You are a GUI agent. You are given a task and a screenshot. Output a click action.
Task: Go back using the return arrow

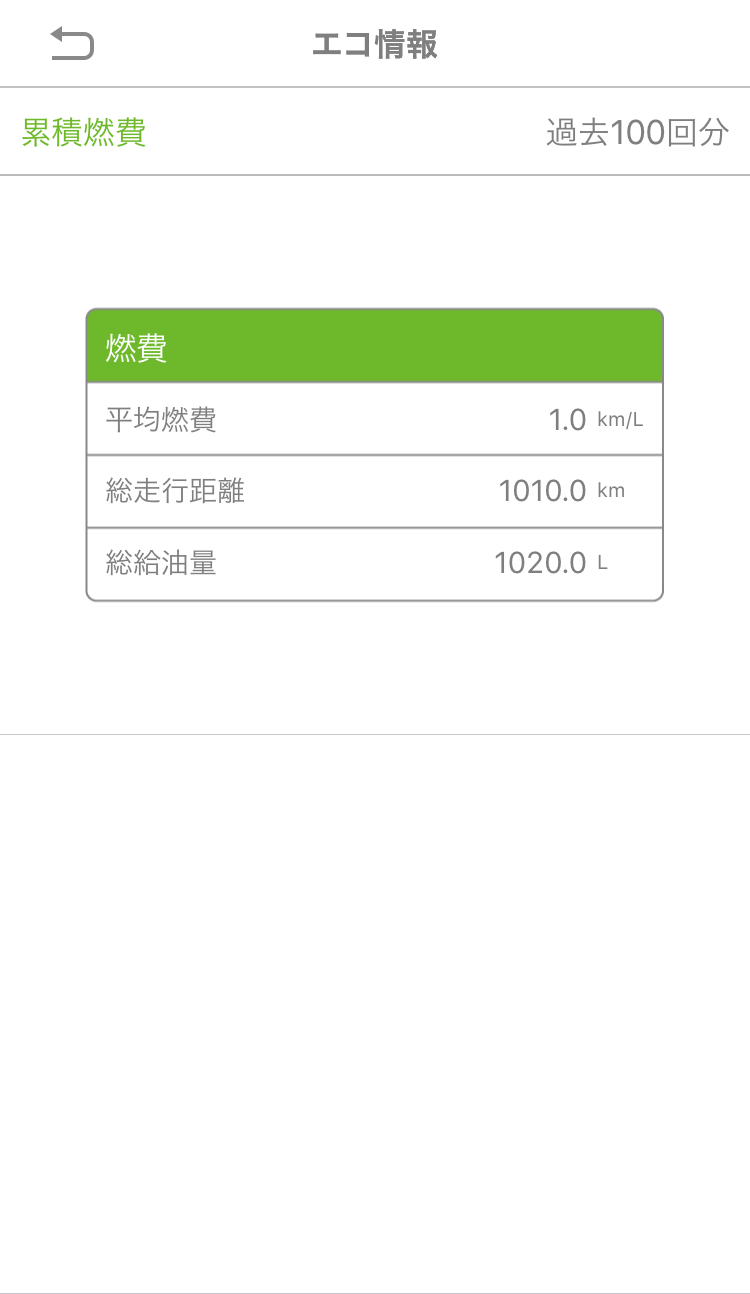72,44
